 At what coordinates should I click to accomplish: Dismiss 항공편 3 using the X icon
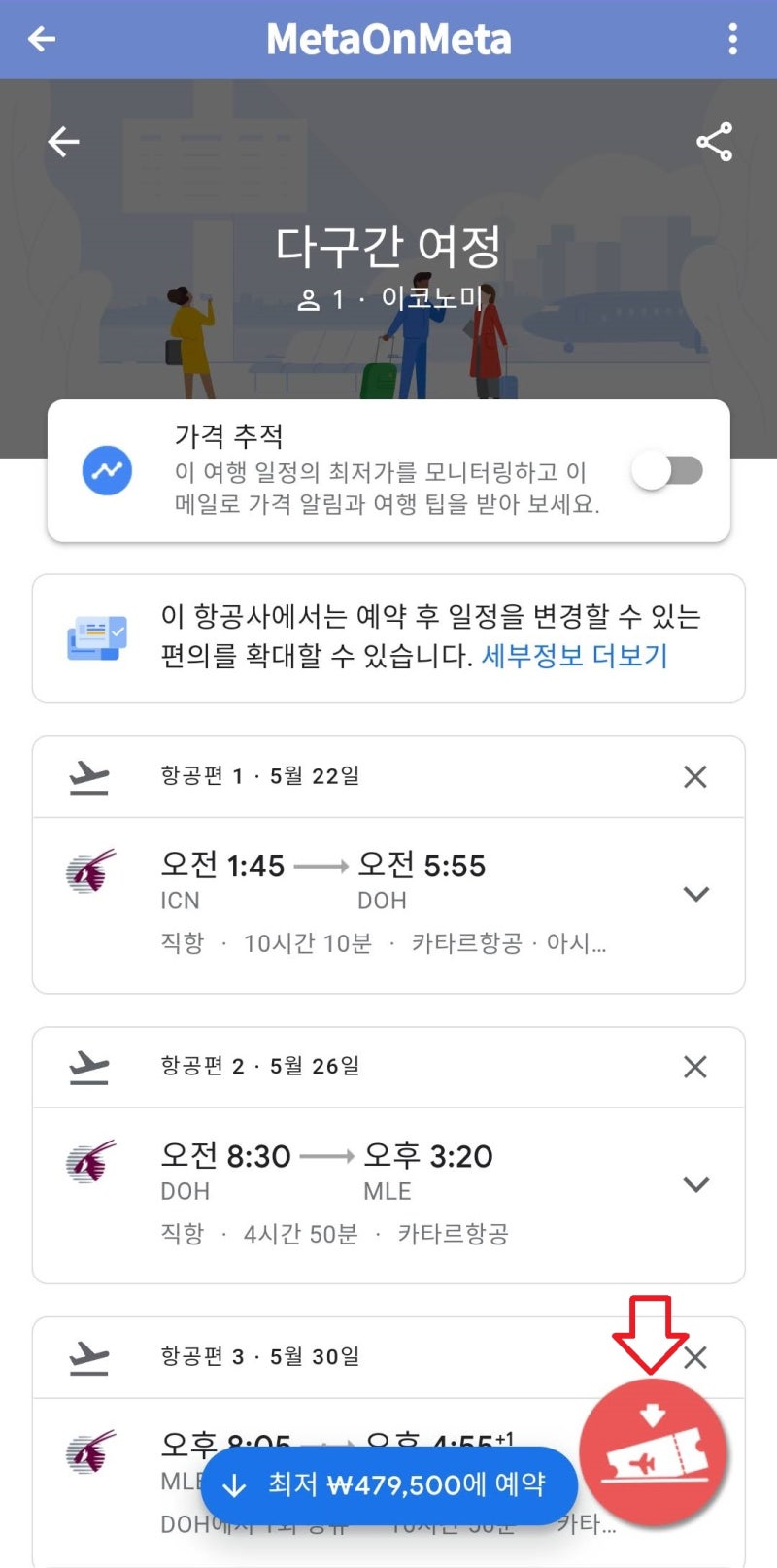click(695, 1358)
